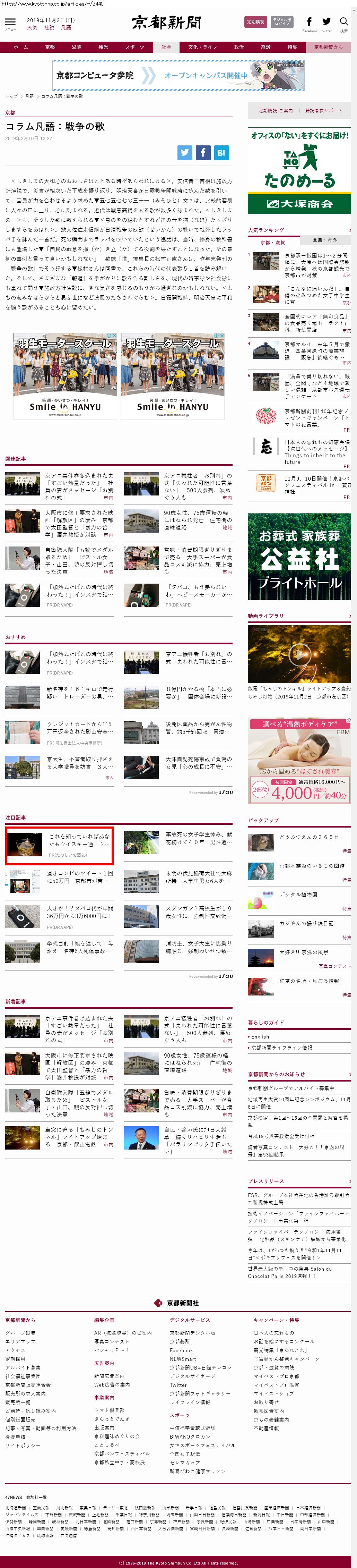Viewport: 357px width, 1568px height.
Task: Open the 凡語 breadcrumb link
Action: point(29,96)
